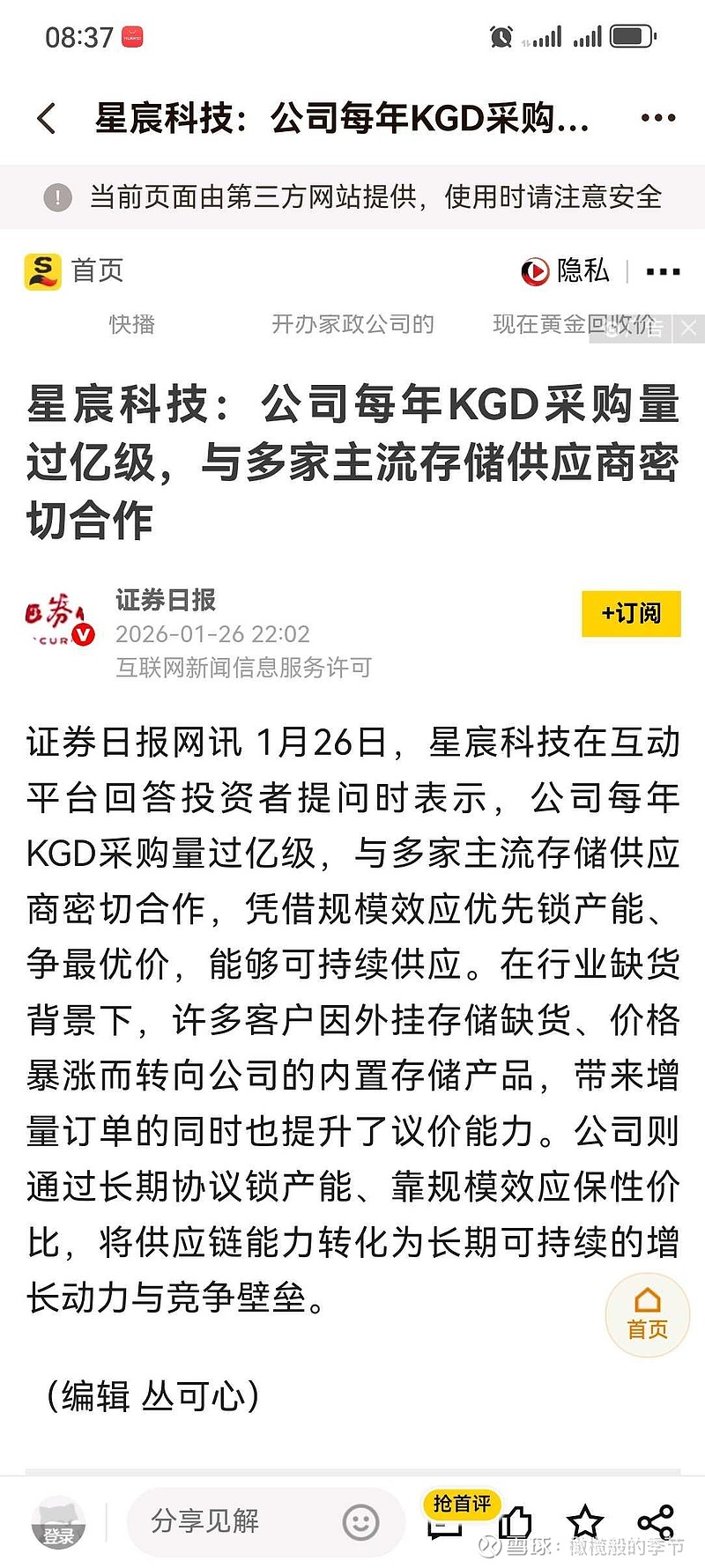Star the article to favorite it

pos(586,1521)
